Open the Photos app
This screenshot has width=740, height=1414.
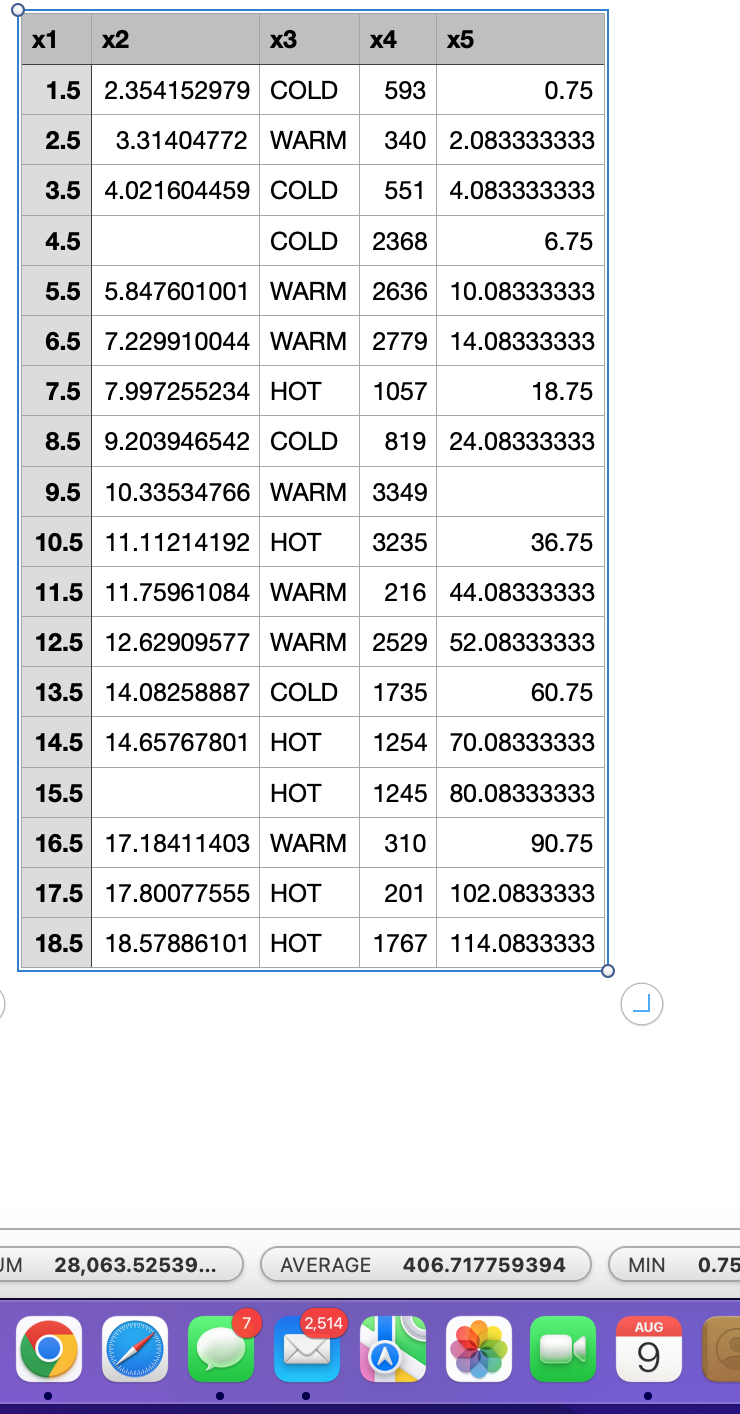point(478,1350)
